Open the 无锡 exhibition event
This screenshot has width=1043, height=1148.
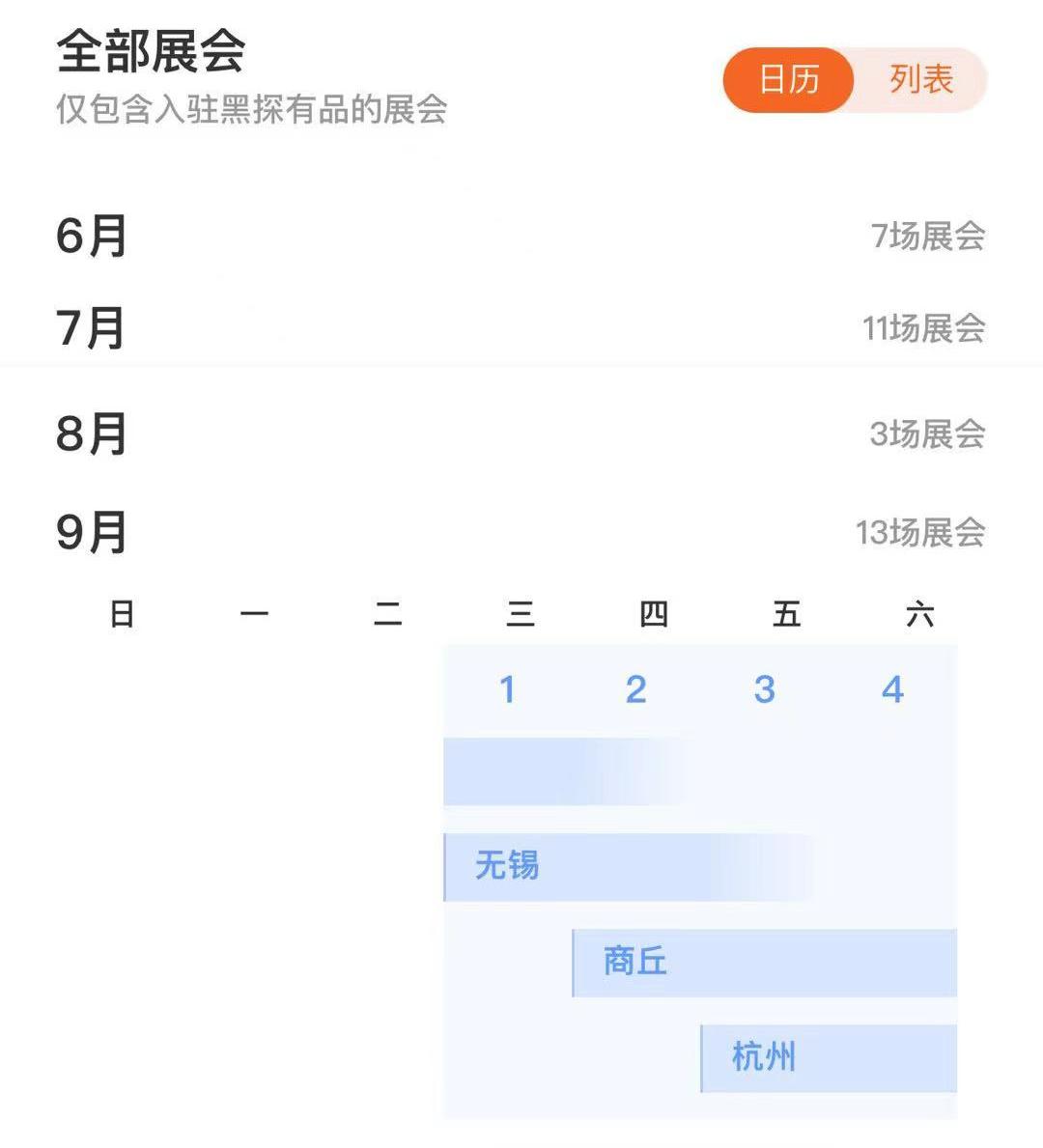(x=579, y=866)
